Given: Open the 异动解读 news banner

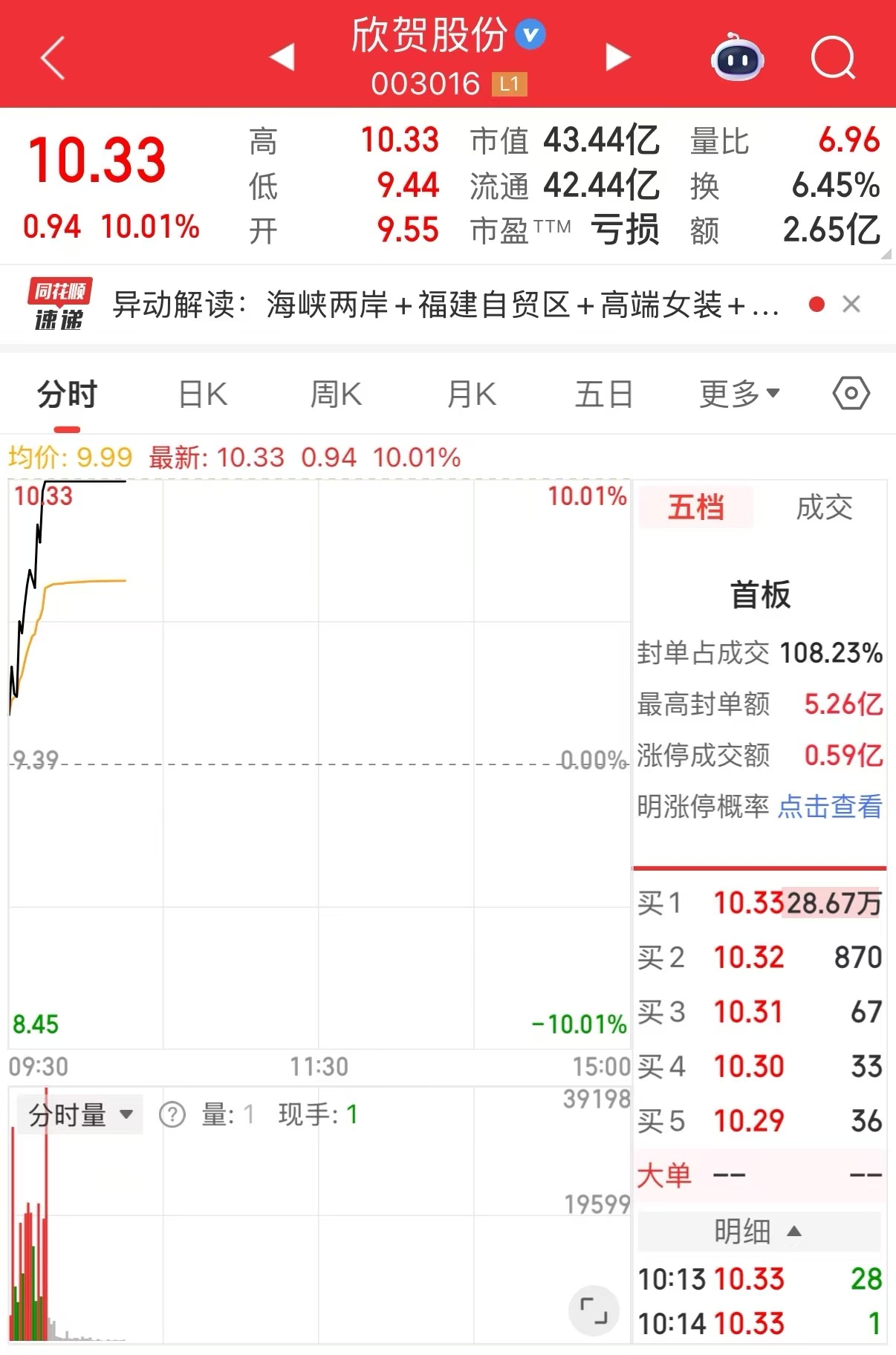Looking at the screenshot, I should click(x=446, y=305).
